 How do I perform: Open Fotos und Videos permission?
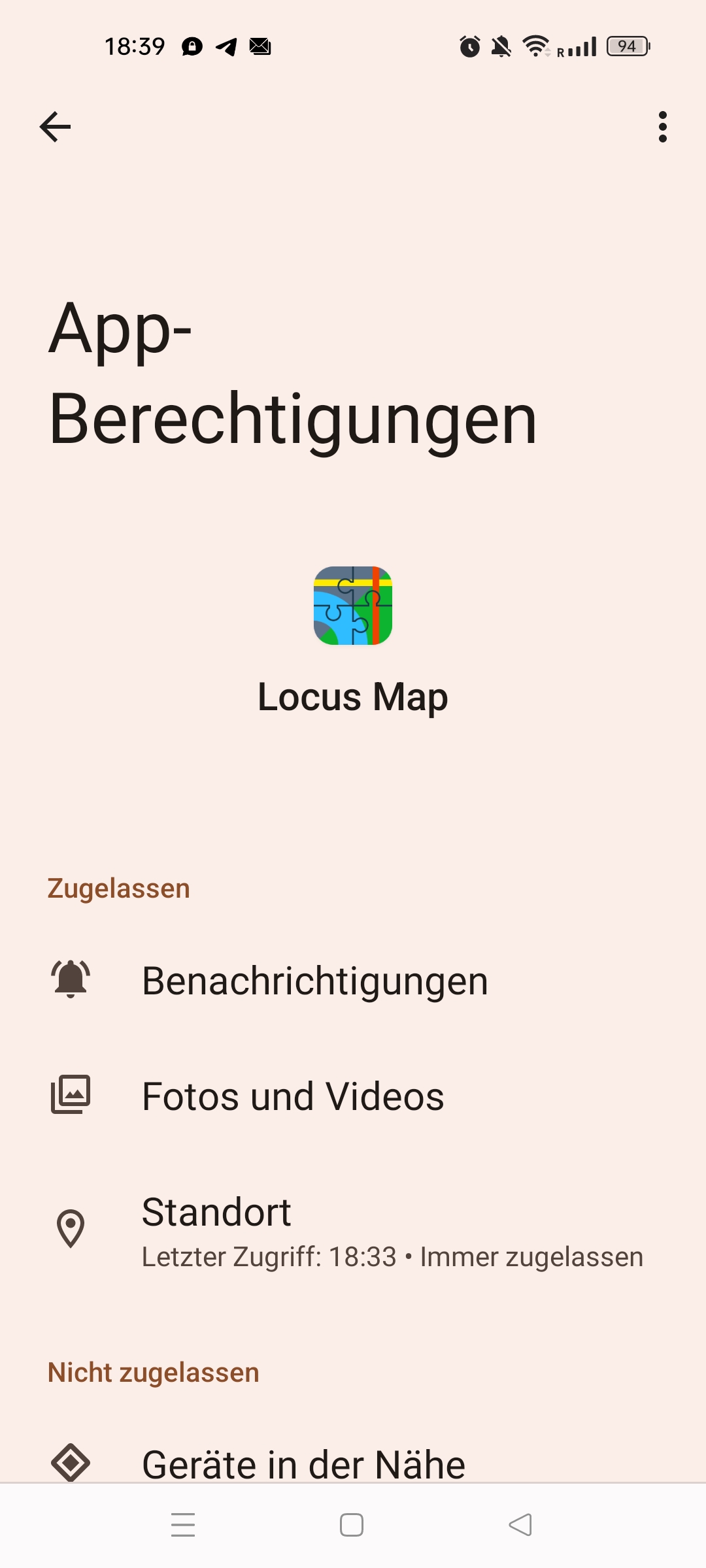coord(293,1096)
